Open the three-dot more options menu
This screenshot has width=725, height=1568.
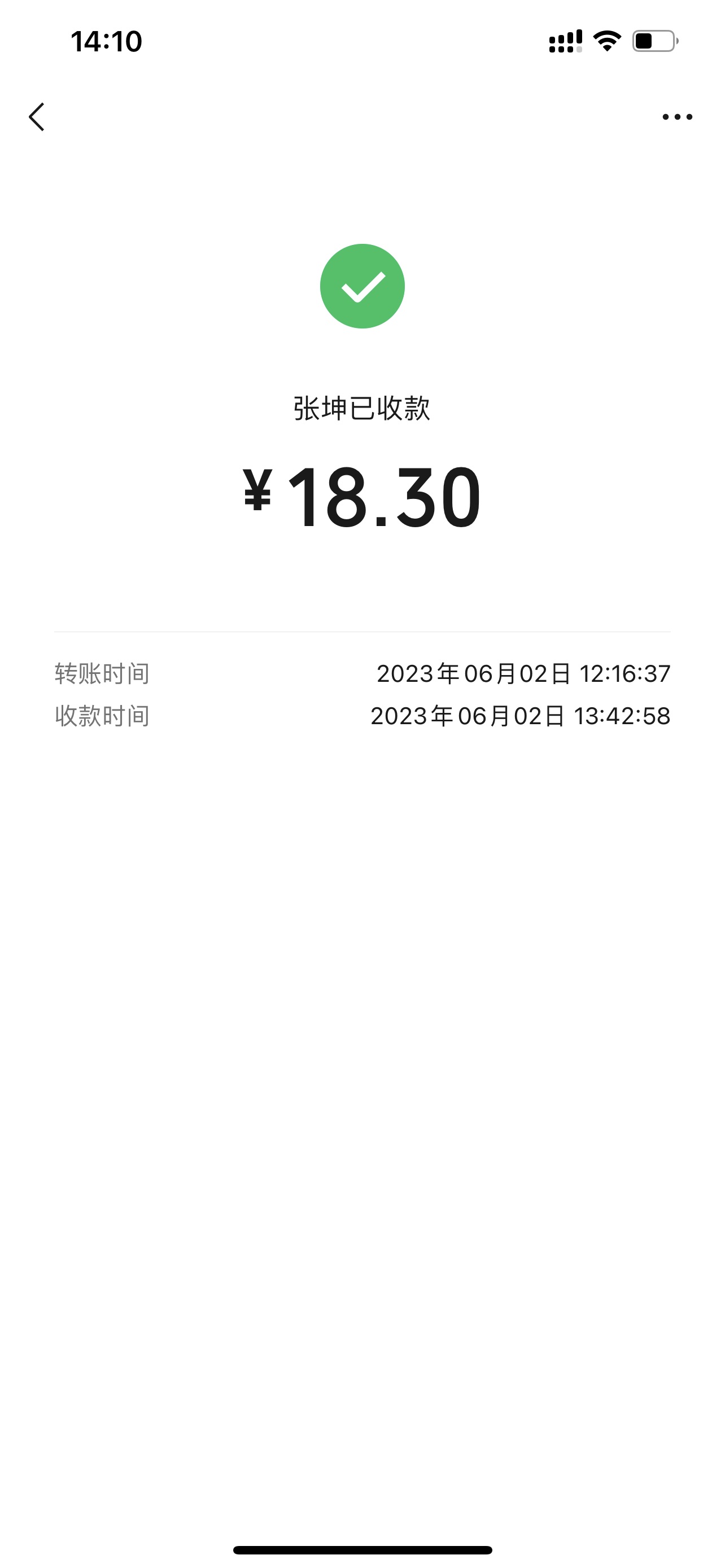677,116
